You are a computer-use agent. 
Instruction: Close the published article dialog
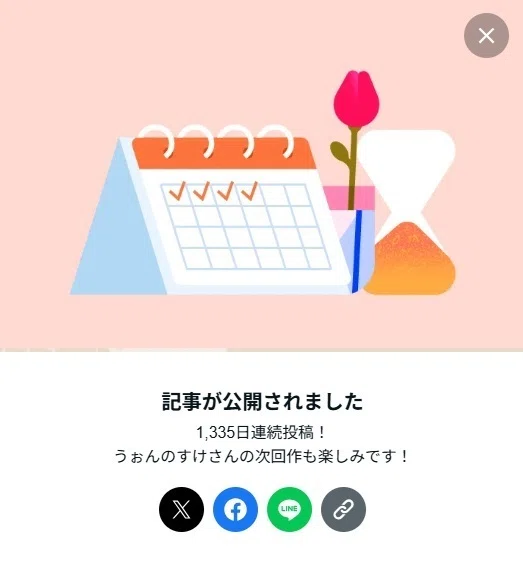point(486,36)
